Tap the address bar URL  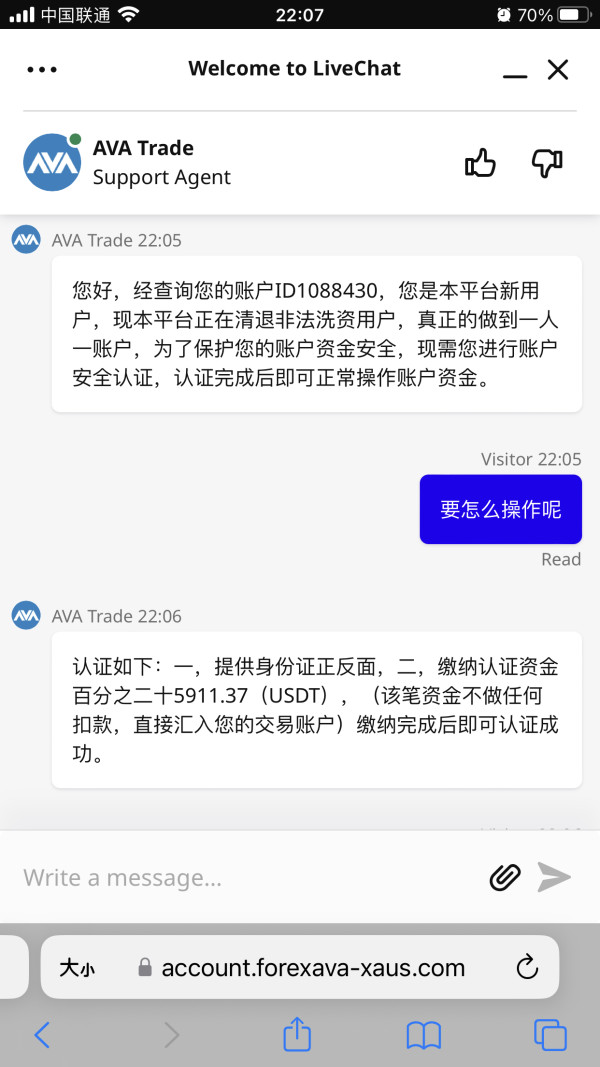click(312, 967)
